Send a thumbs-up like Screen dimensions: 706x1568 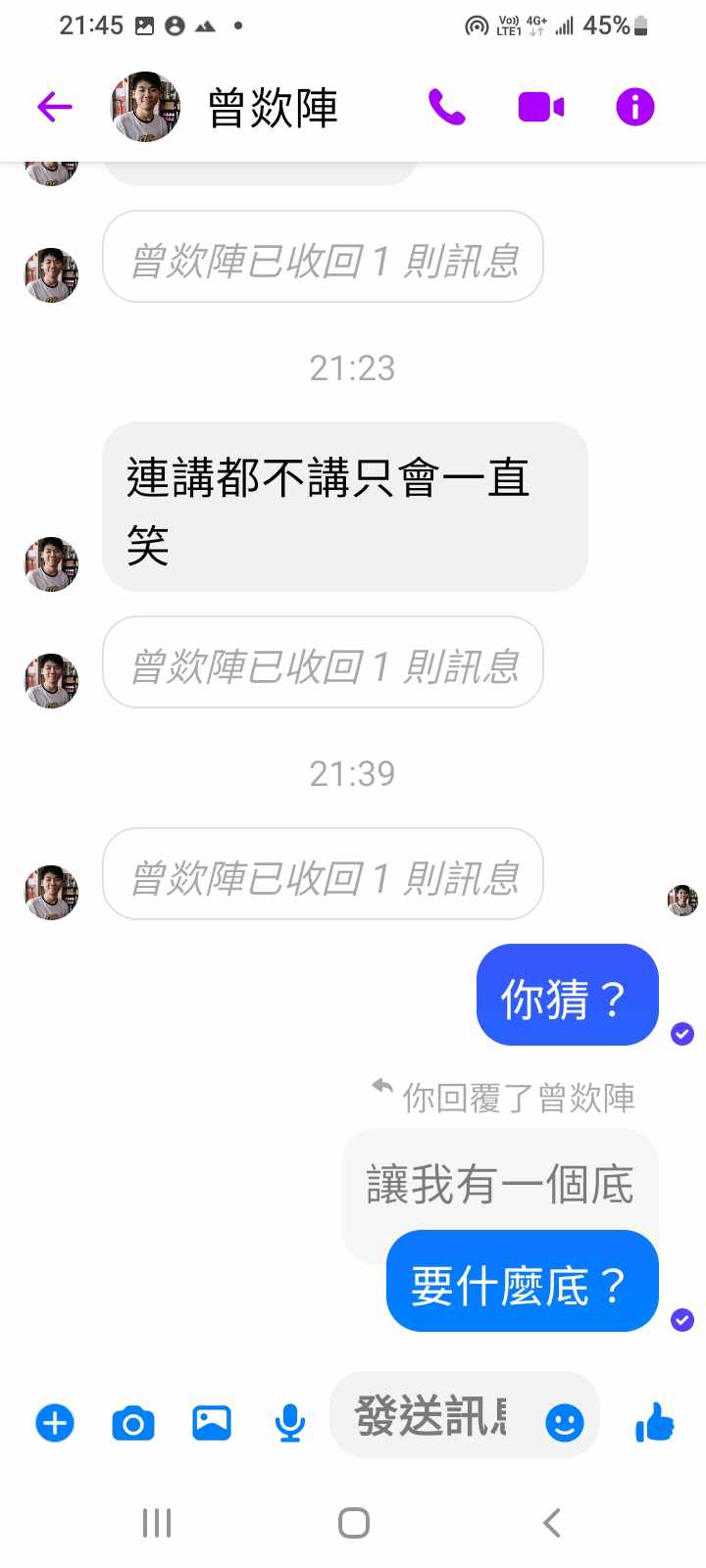(655, 1421)
